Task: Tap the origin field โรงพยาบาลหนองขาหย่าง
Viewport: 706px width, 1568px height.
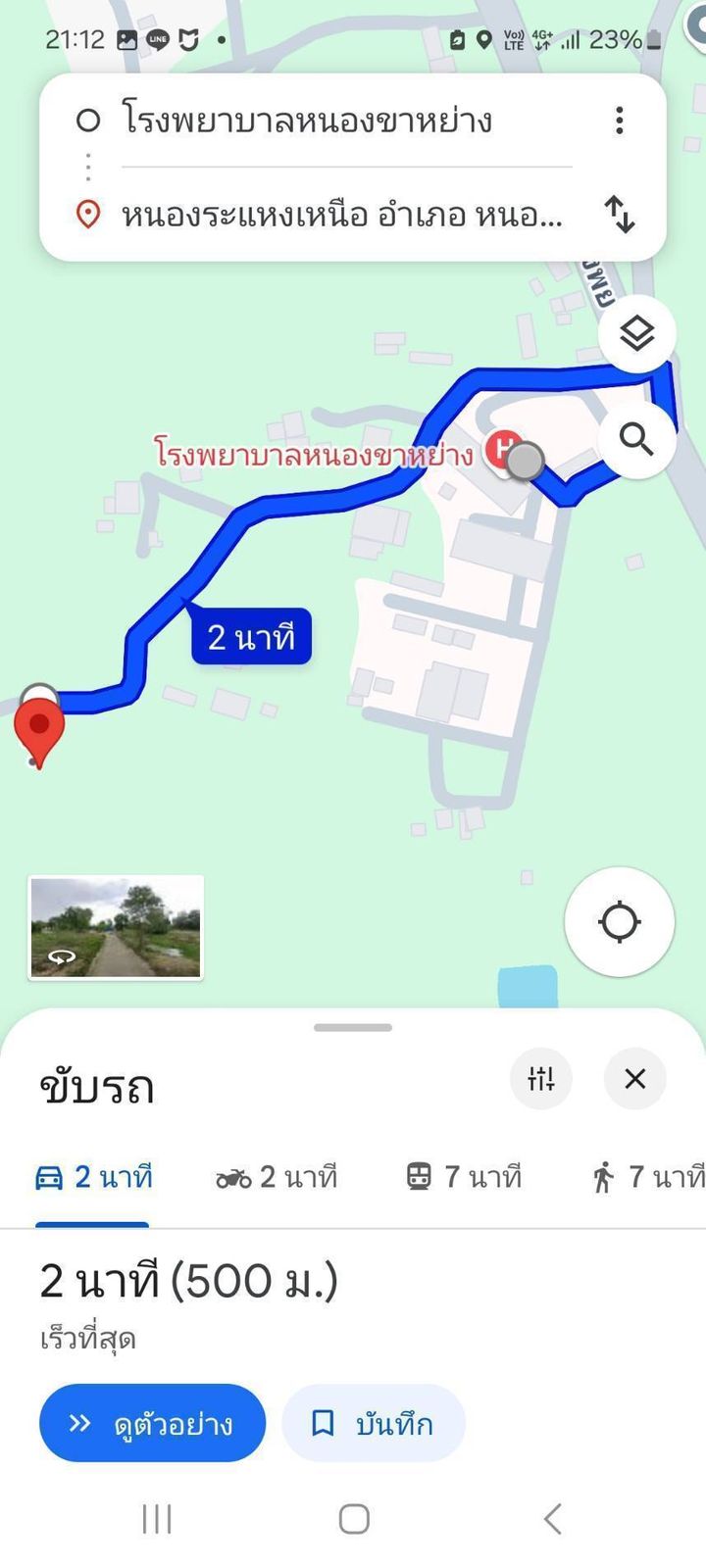Action: click(x=310, y=120)
